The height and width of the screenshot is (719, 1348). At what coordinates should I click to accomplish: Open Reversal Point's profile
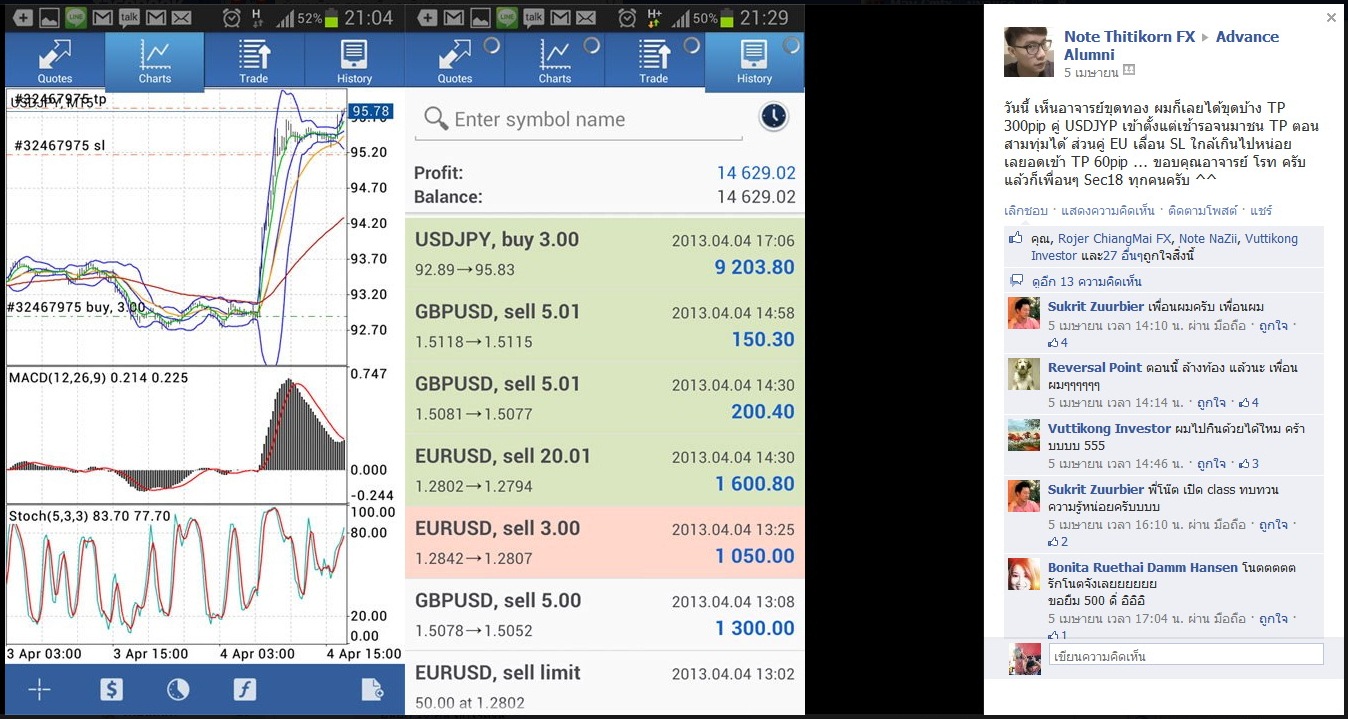(1094, 368)
